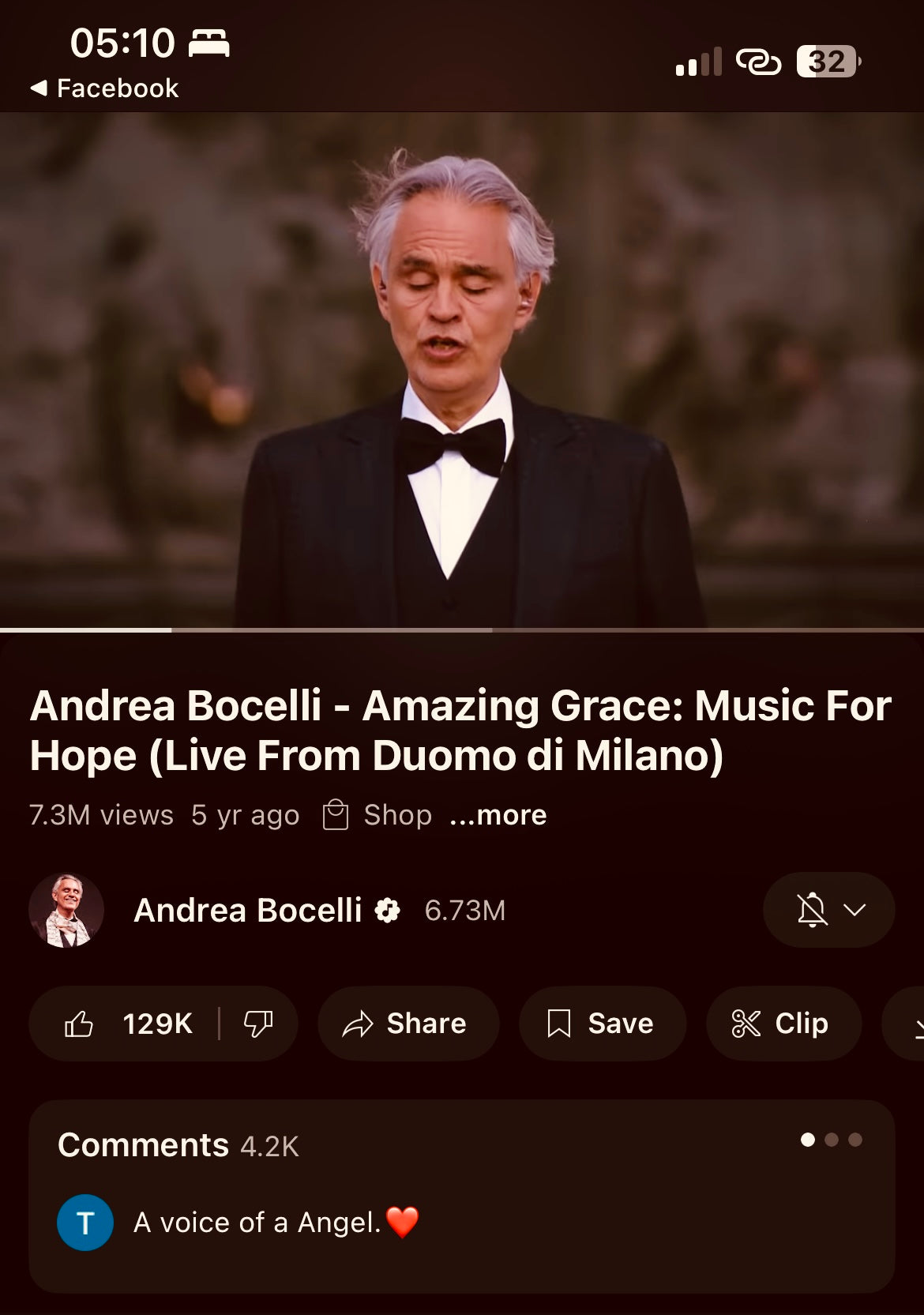Return to Facebook via back link
This screenshot has width=924, height=1315.
click(104, 88)
